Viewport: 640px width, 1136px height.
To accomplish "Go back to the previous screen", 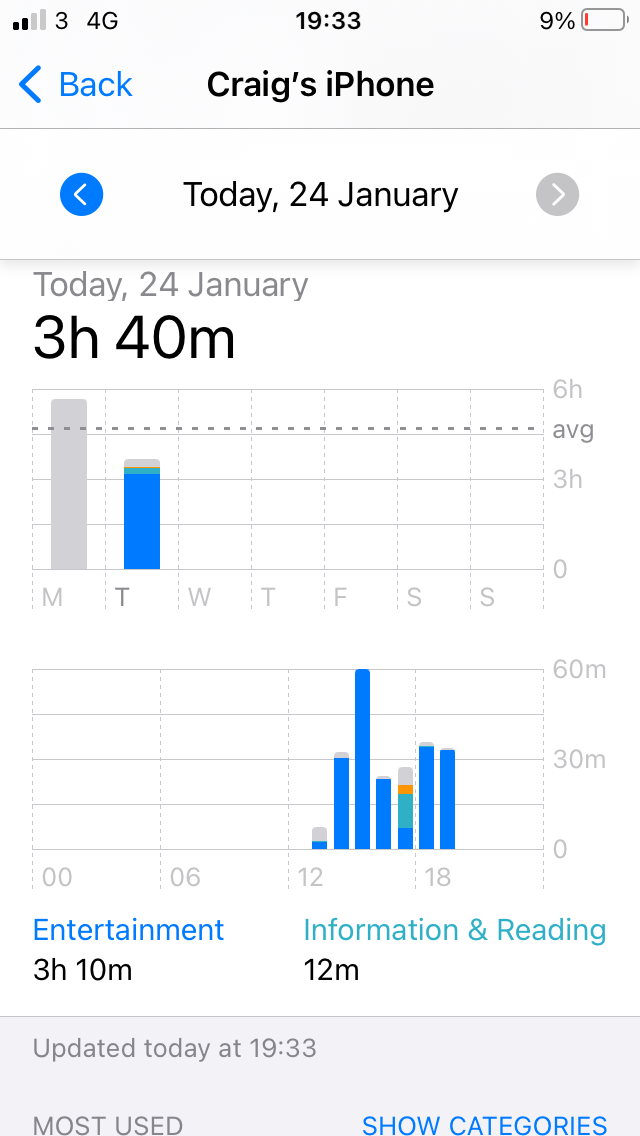I will 76,85.
